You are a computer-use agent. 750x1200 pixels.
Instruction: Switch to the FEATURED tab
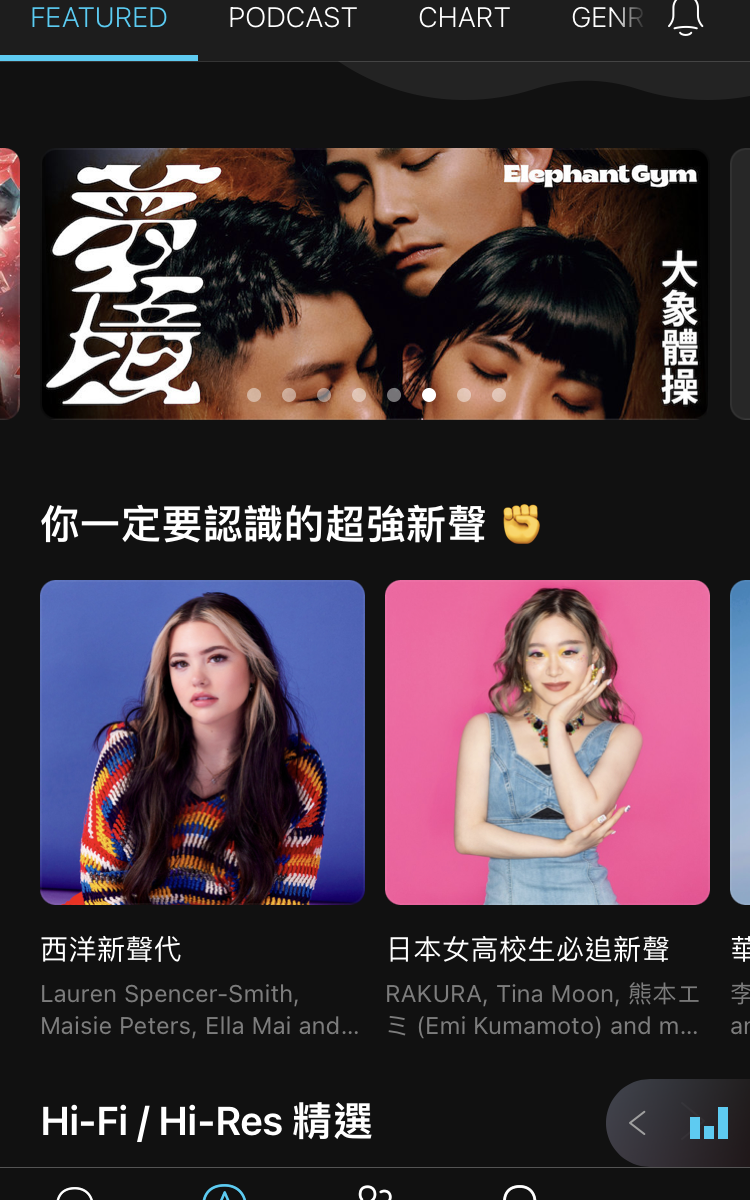(x=99, y=18)
